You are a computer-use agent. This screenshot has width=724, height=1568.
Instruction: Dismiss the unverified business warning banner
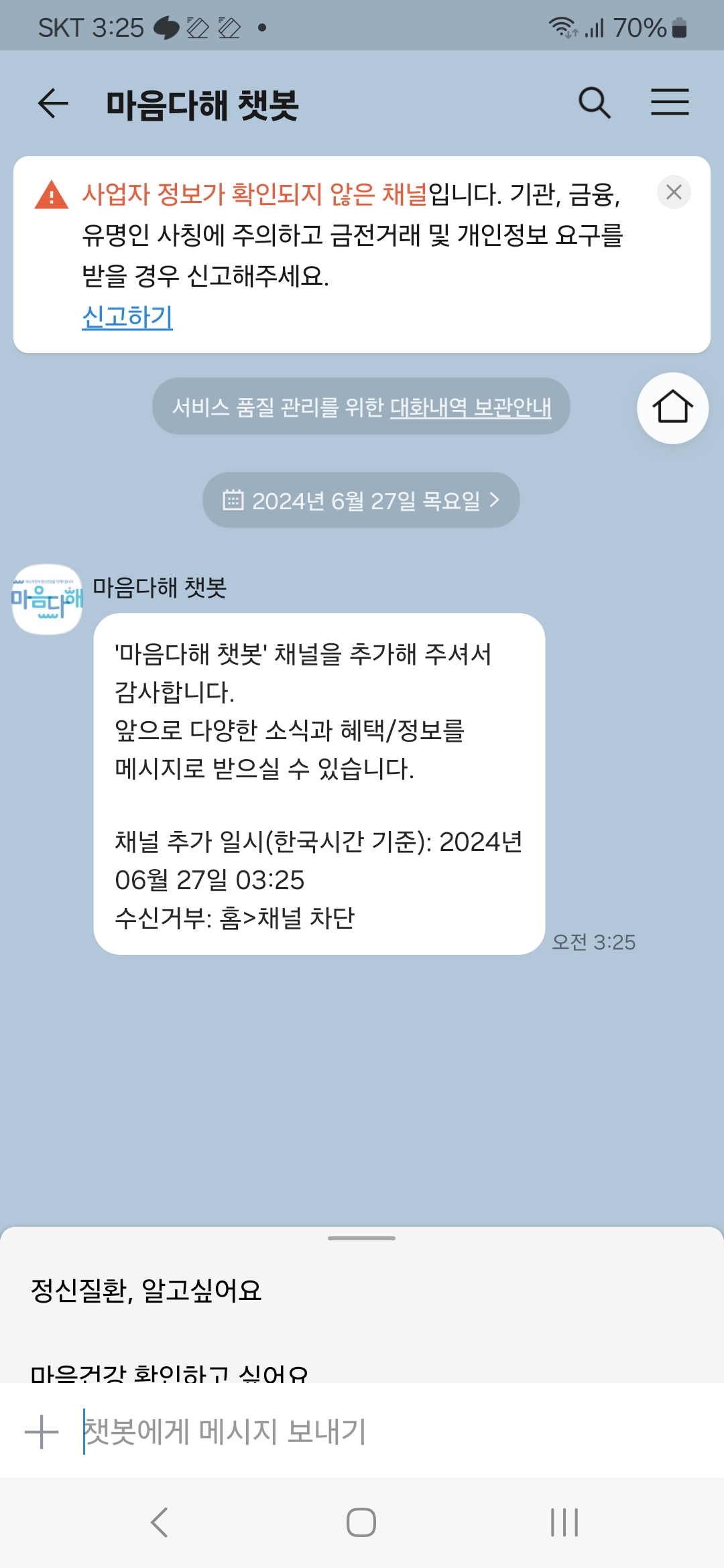click(674, 192)
